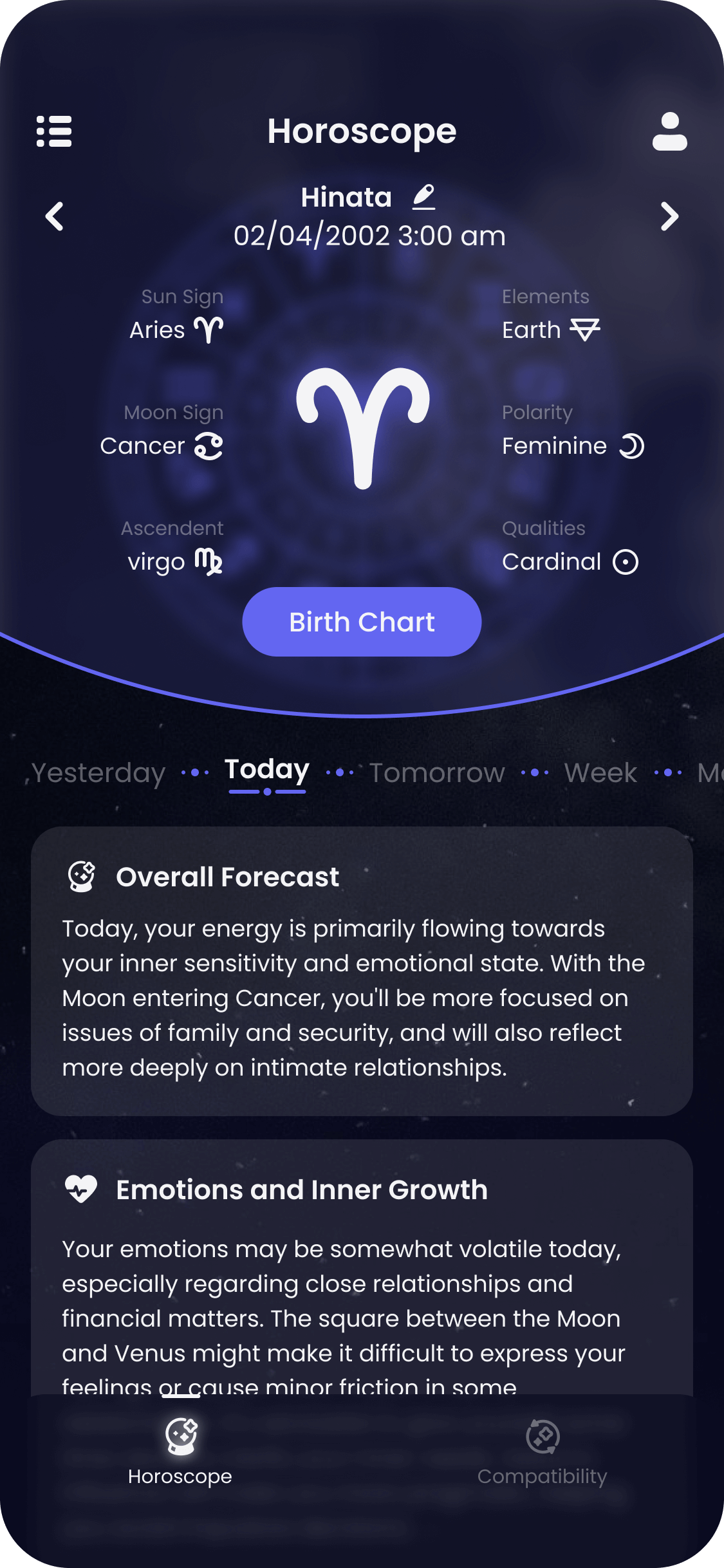Click the Feminine polarity moon icon
The image size is (724, 1568).
coord(632,445)
